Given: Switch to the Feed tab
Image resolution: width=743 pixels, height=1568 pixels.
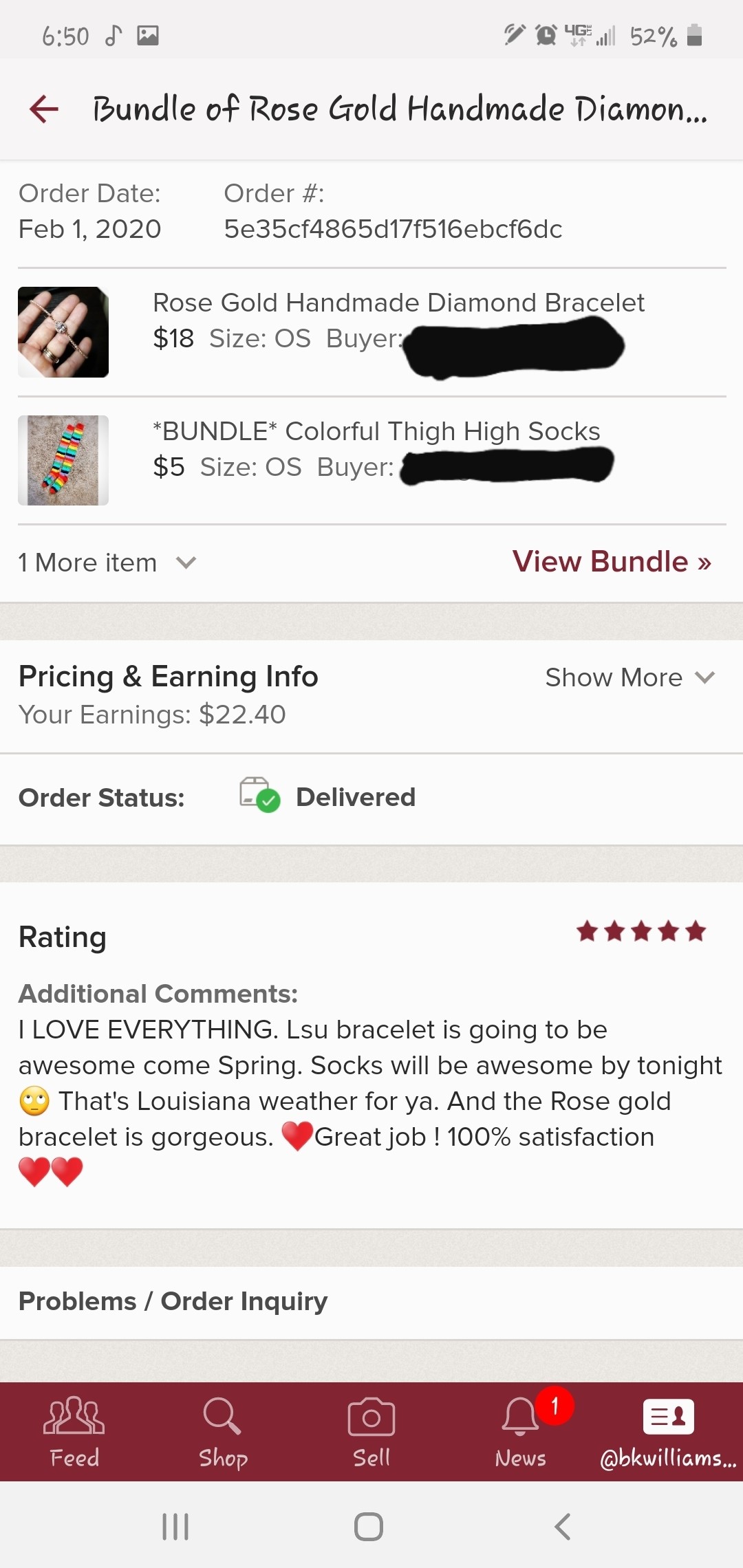Looking at the screenshot, I should tap(74, 1433).
